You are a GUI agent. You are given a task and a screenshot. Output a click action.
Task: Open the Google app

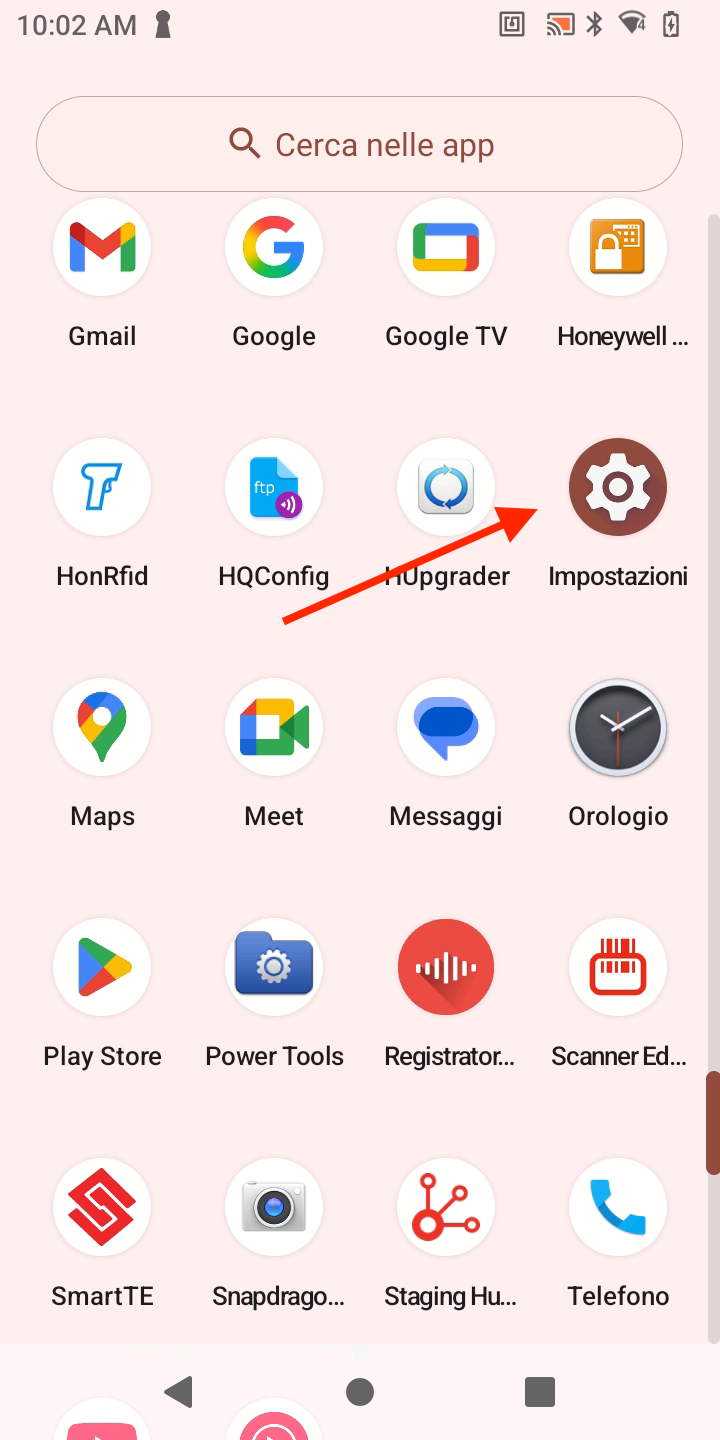tap(274, 247)
